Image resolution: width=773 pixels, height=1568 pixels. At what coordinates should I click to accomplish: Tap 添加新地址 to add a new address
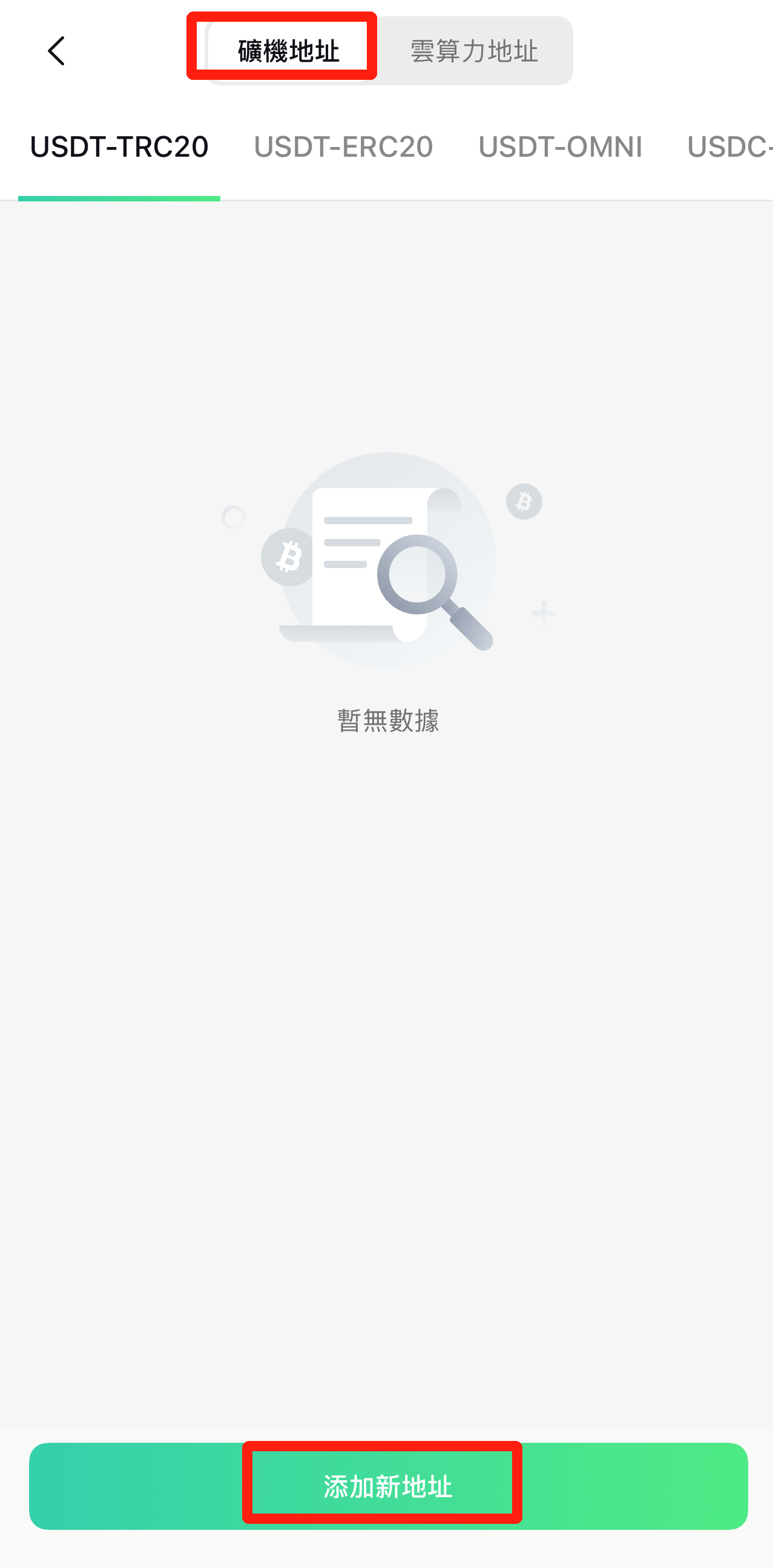point(388,1486)
